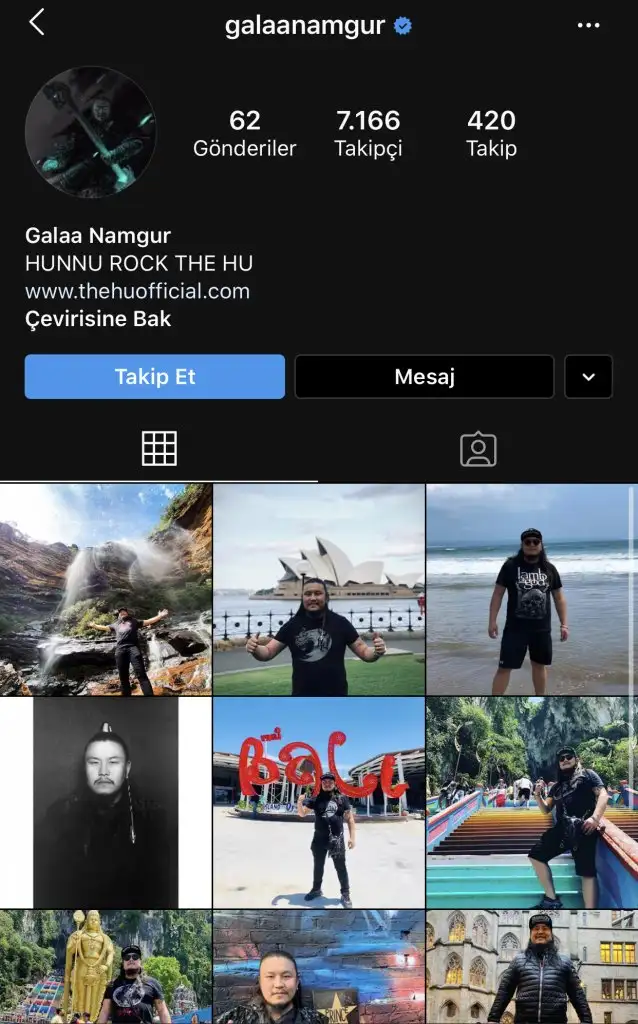Image resolution: width=638 pixels, height=1024 pixels.
Task: Open the 7.166 Takipçi followers list
Action: [x=368, y=133]
